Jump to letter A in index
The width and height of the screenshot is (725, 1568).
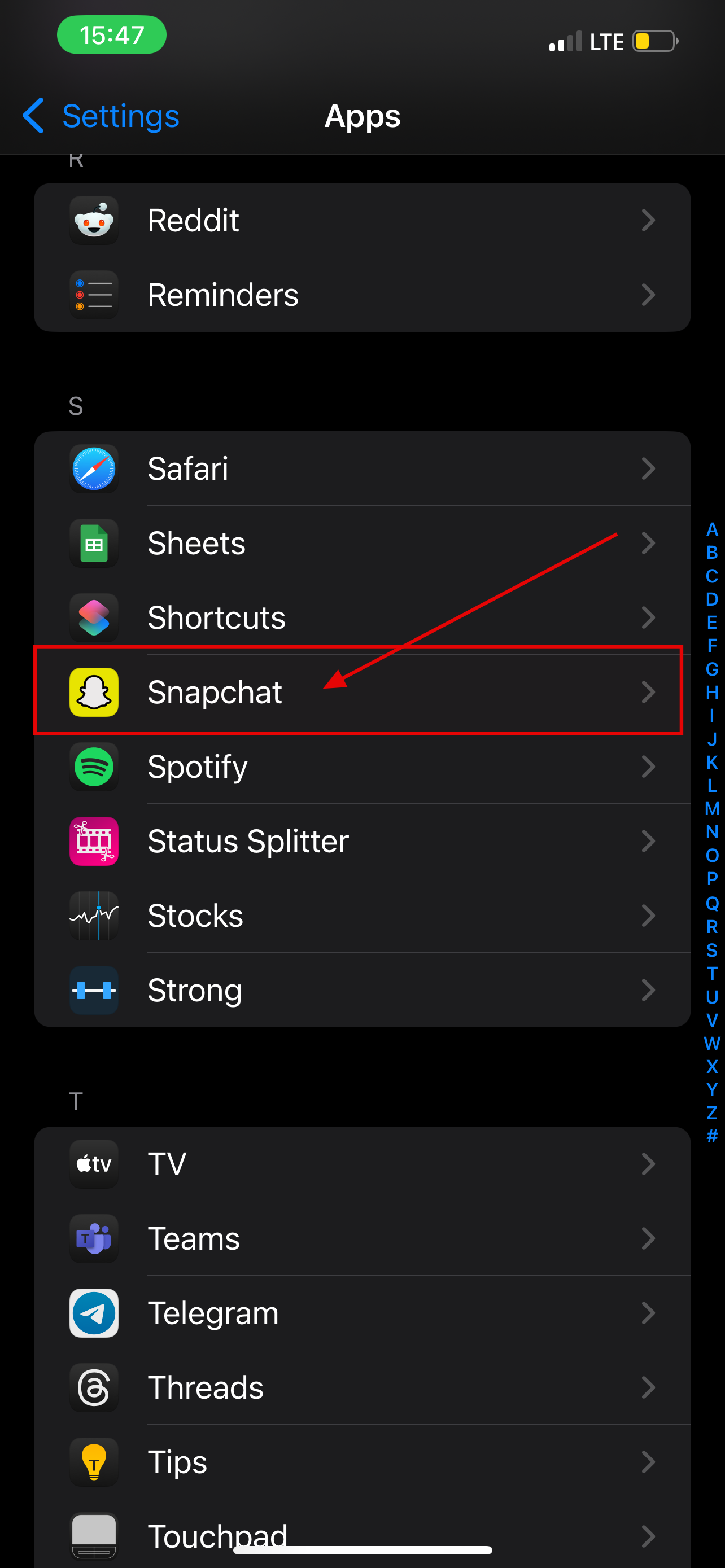pos(711,529)
